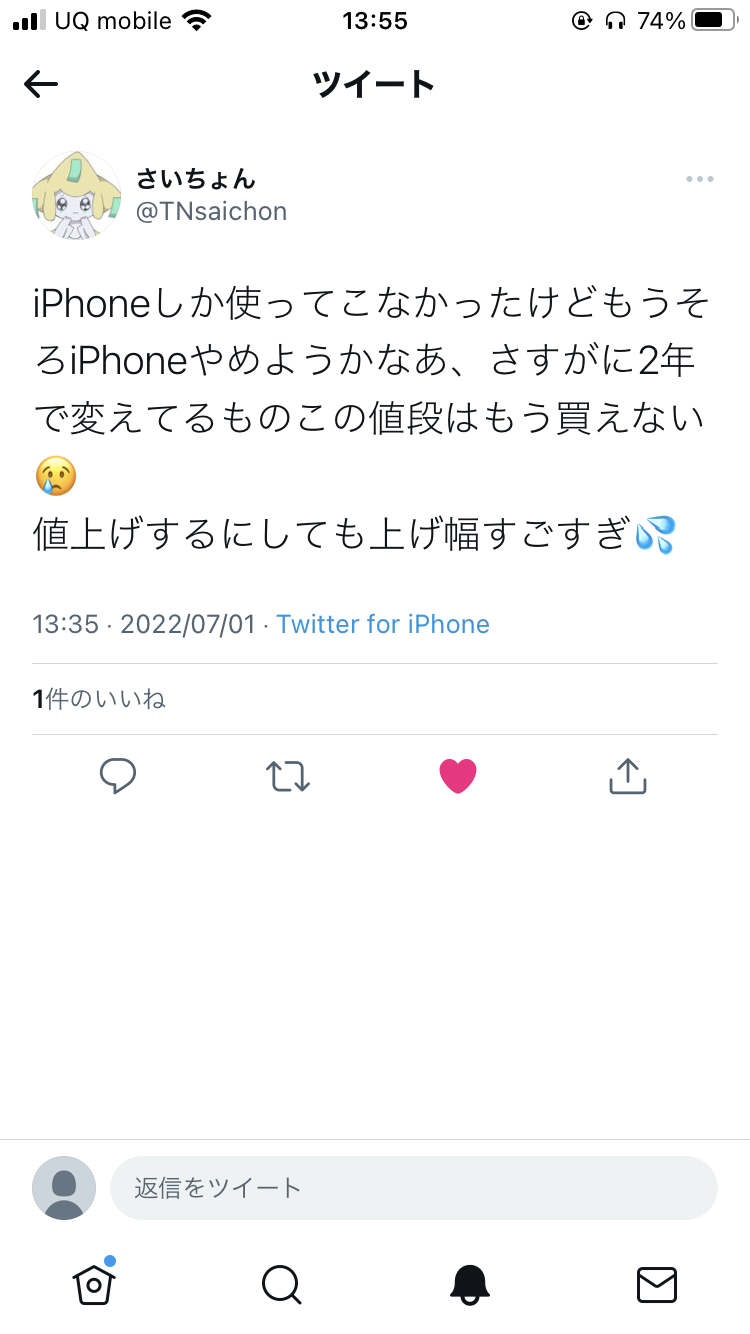The width and height of the screenshot is (750, 1334).
Task: Go back using the top-left arrow
Action: click(41, 85)
